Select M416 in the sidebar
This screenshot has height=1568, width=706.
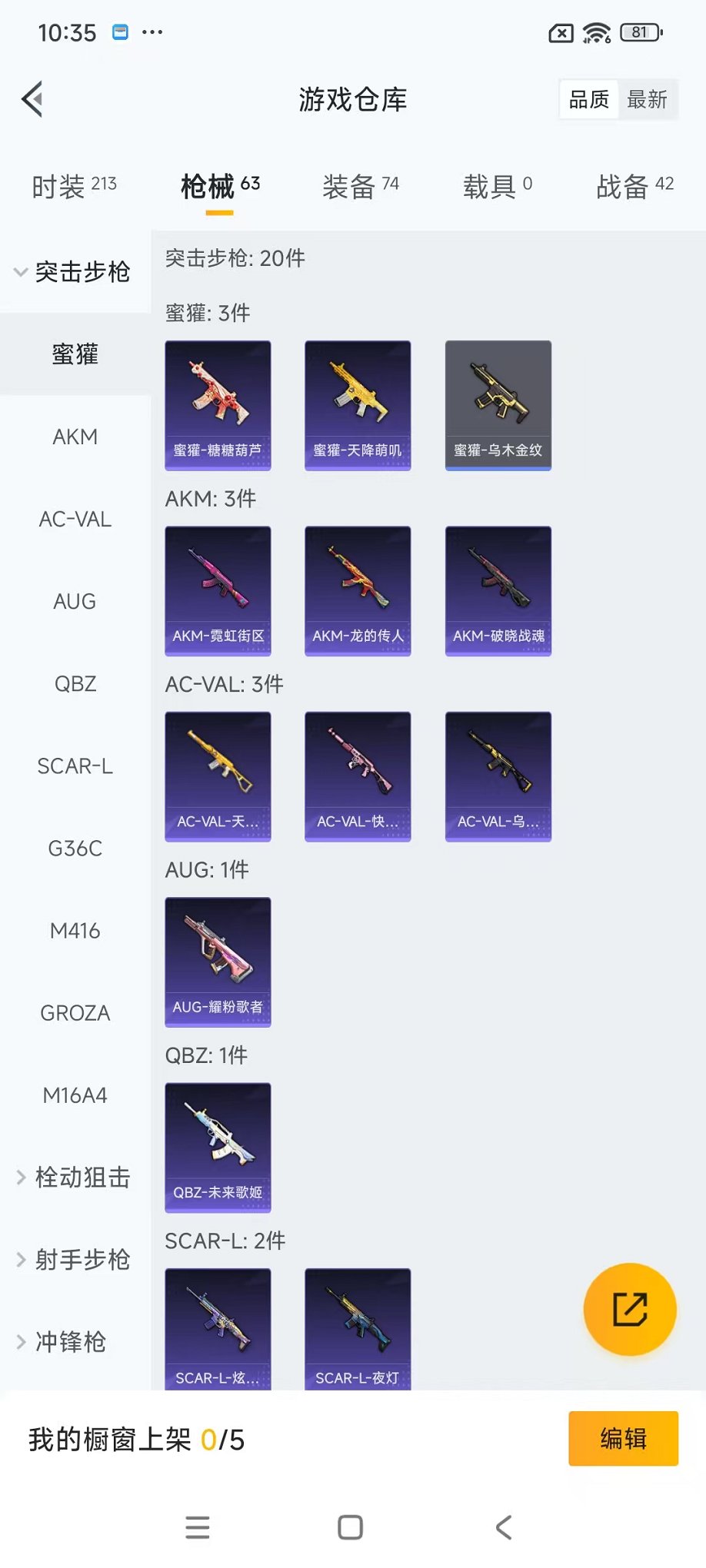[75, 931]
